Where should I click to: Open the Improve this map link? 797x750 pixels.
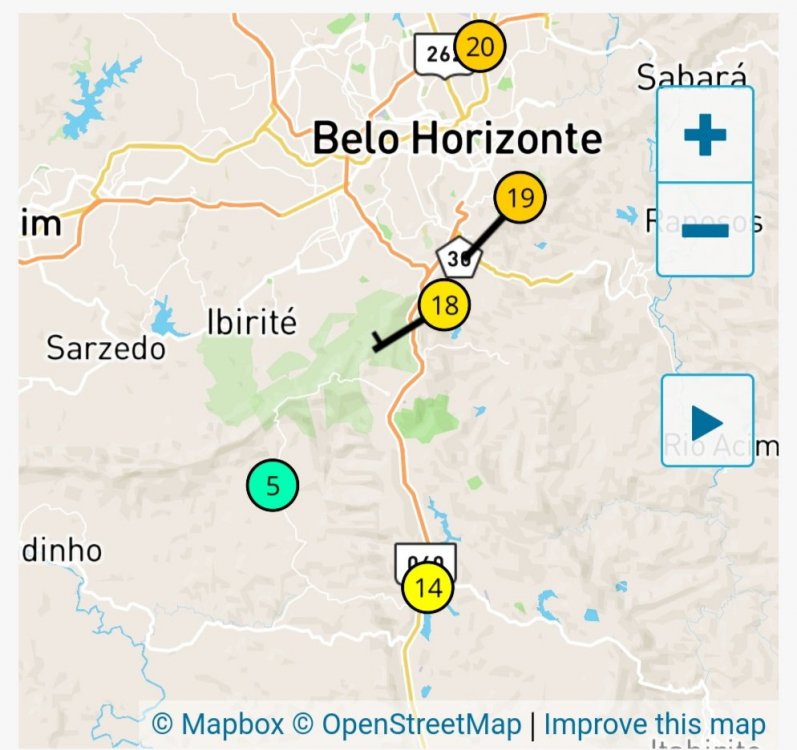click(655, 725)
